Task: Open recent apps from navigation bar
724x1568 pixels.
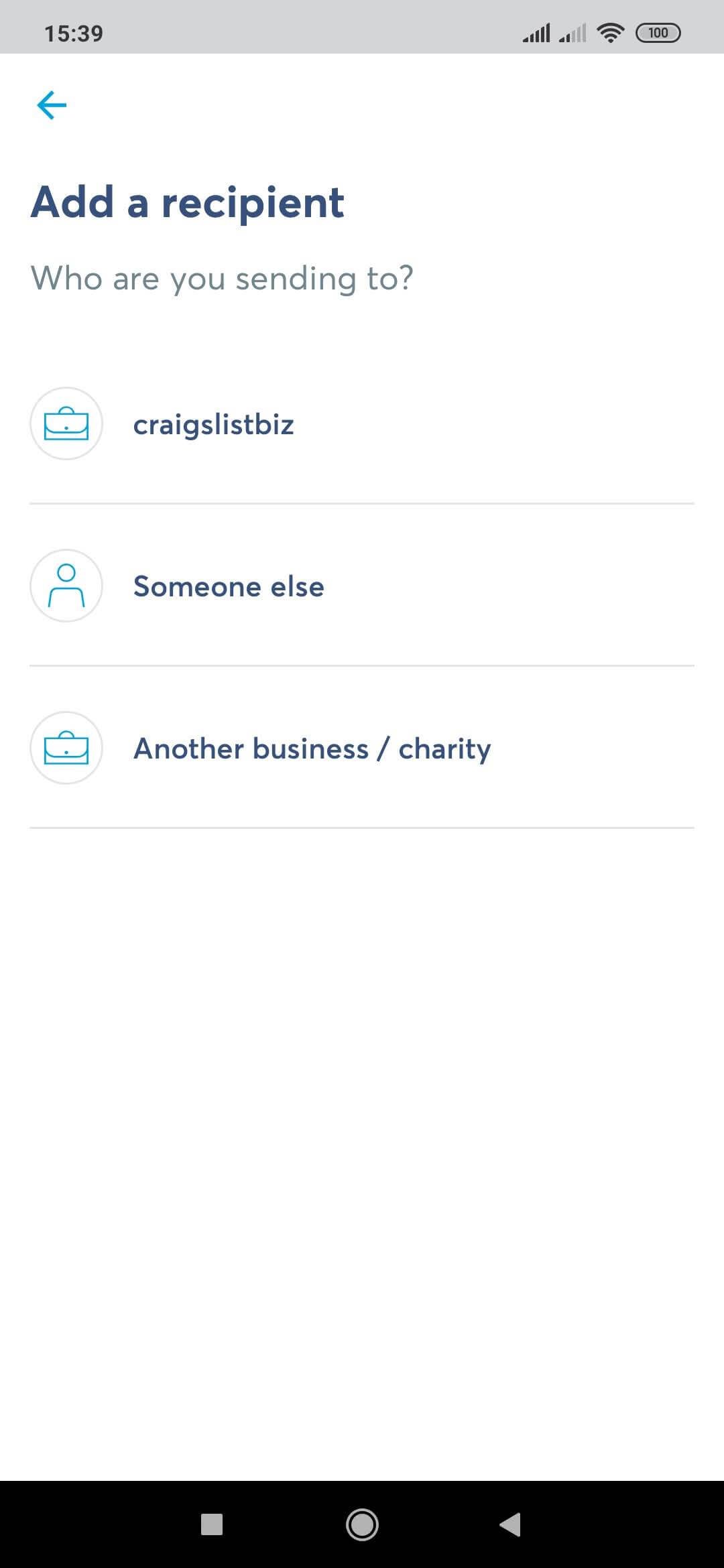Action: coord(212,1524)
